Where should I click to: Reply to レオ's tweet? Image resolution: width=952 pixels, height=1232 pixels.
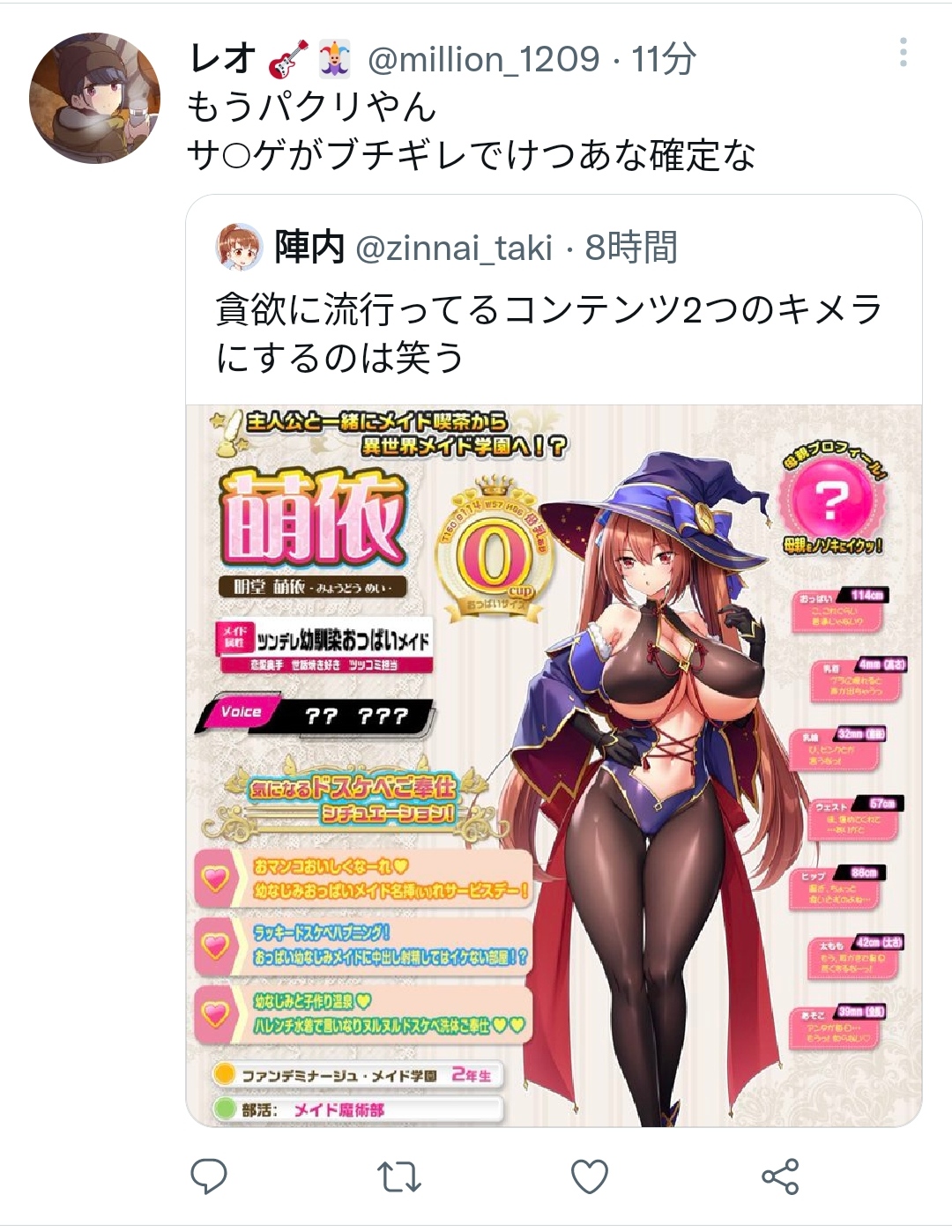pyautogui.click(x=209, y=1176)
